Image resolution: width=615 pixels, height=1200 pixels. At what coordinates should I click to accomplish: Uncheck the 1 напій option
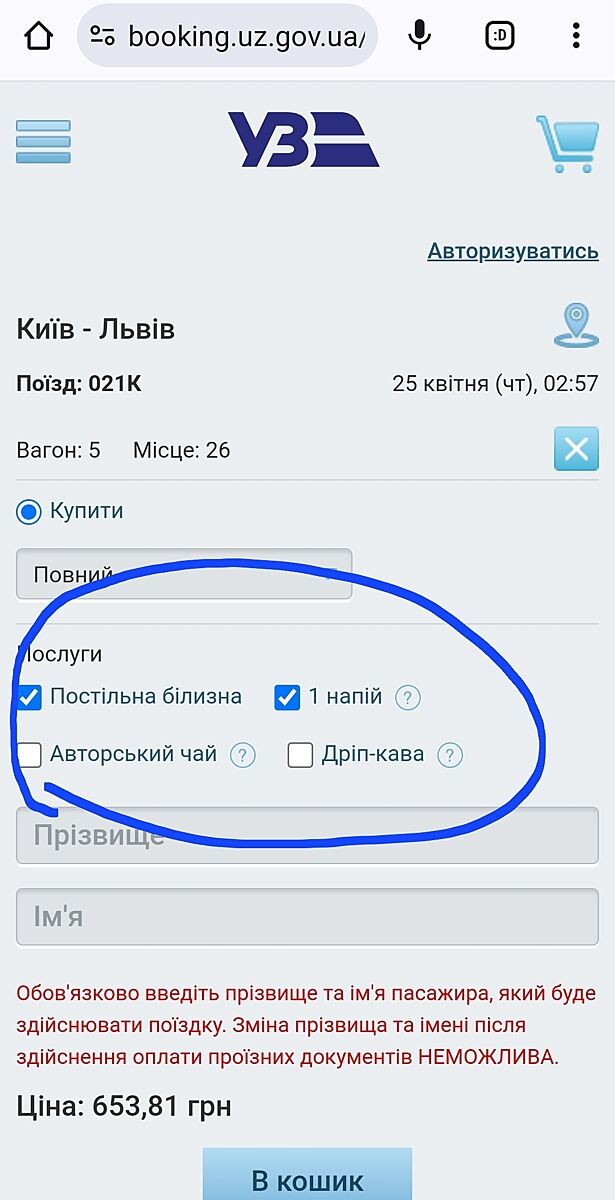click(287, 697)
